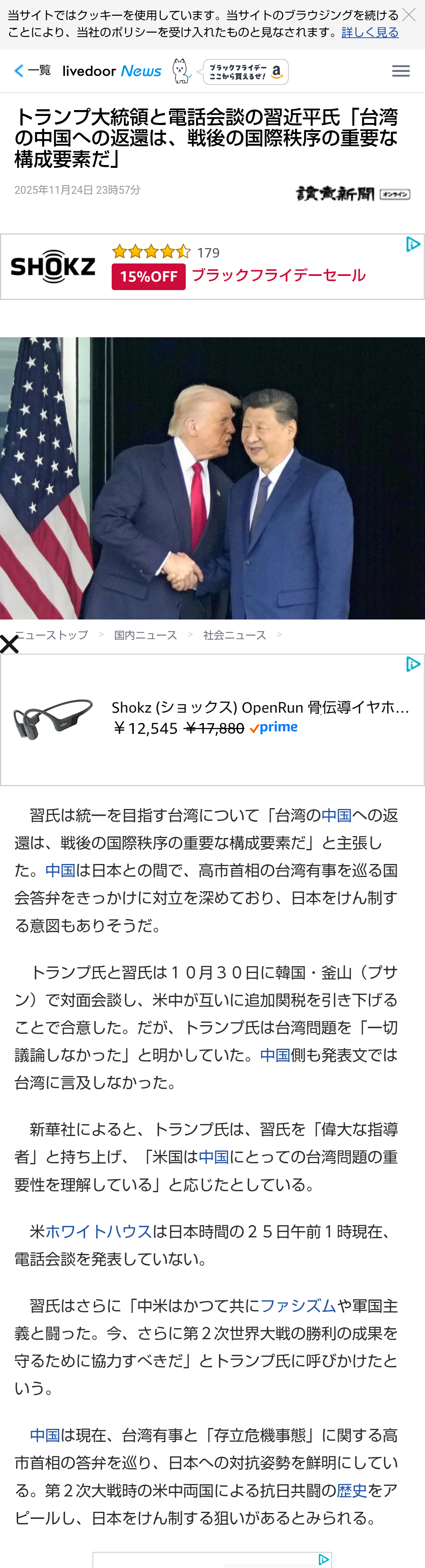Open the Shokz 15%OFF sale ad banner
This screenshot has width=425, height=1568.
pyautogui.click(x=212, y=267)
